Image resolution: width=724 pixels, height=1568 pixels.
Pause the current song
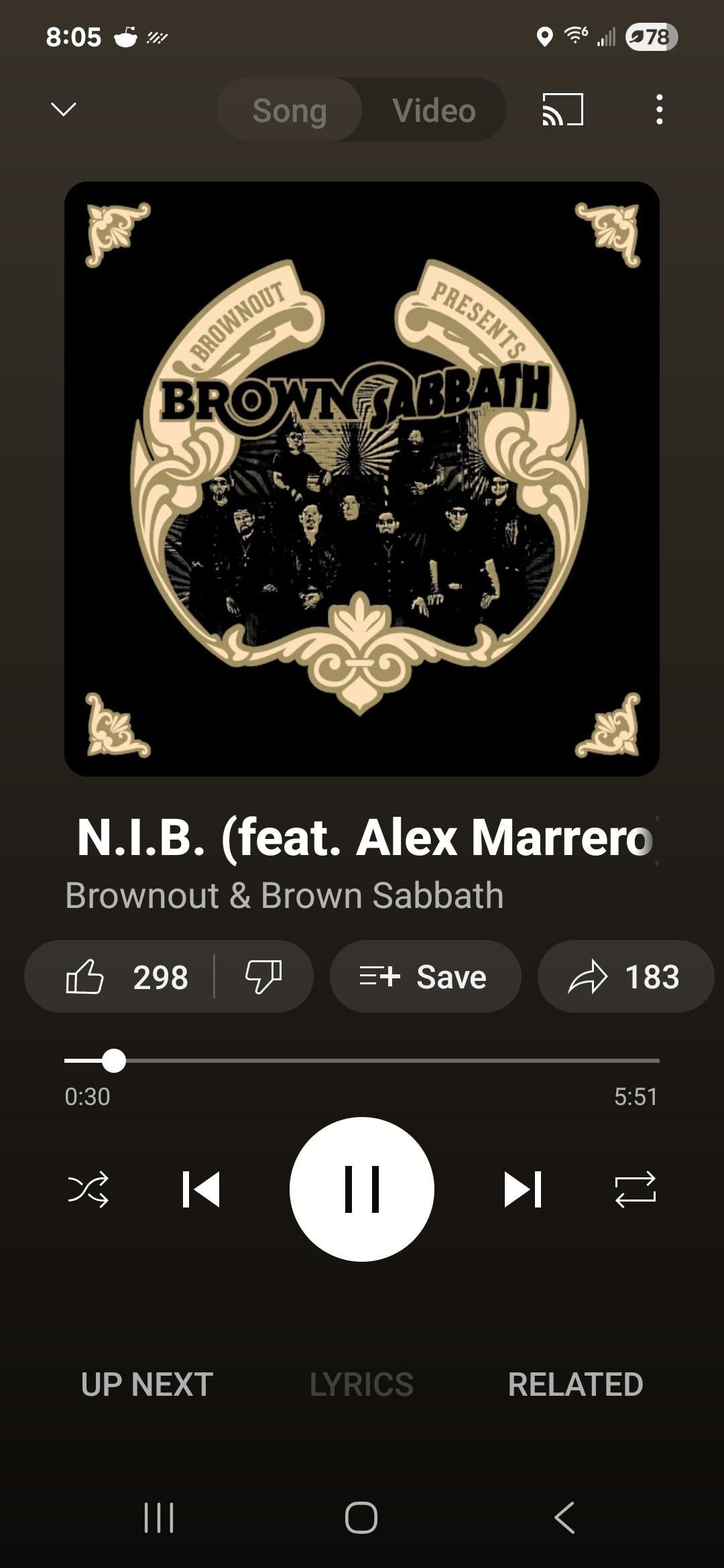[x=362, y=1189]
